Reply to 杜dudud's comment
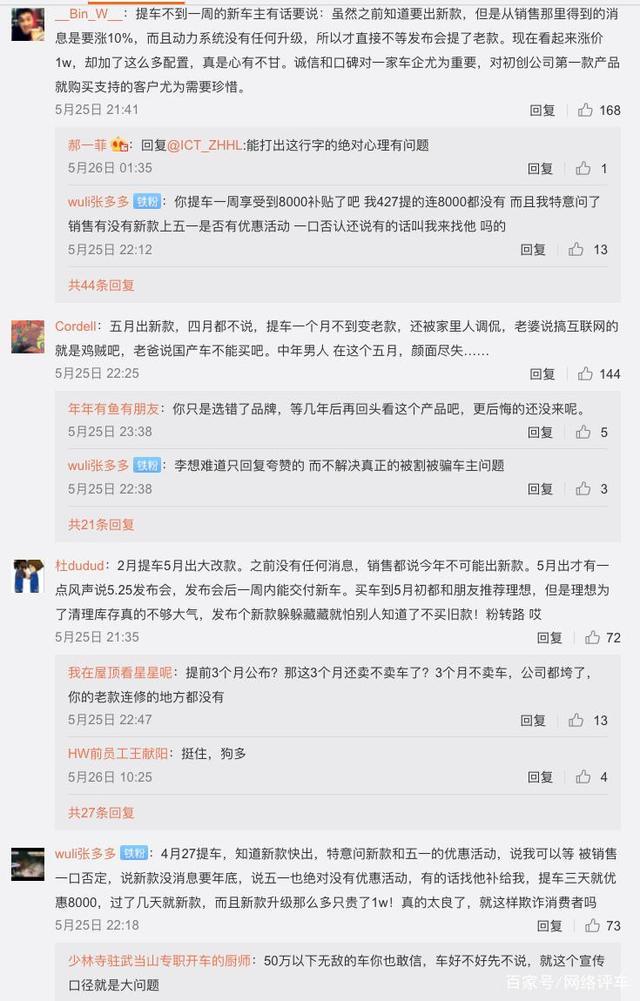Screen dimensions: 640x1001 tap(549, 637)
